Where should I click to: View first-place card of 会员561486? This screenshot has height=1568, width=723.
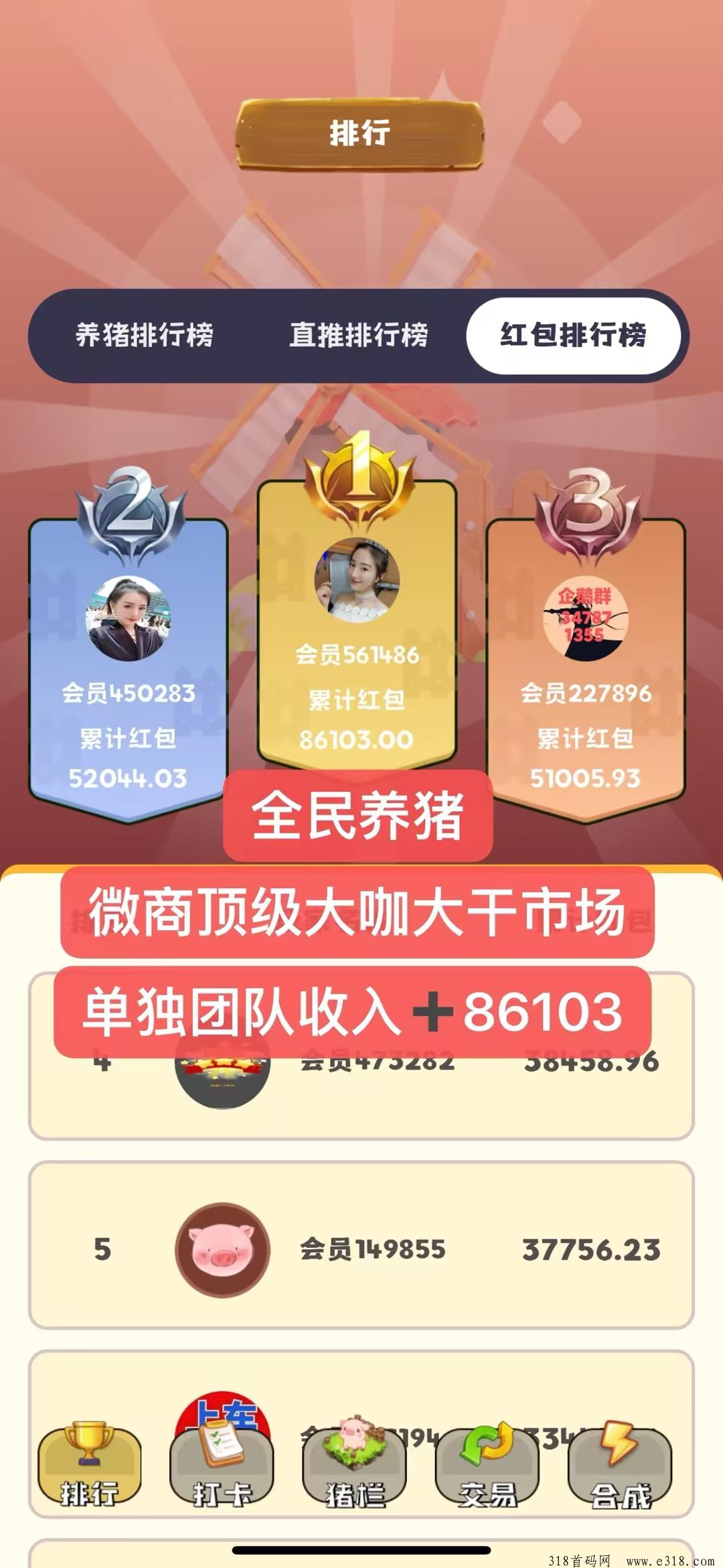point(357,623)
